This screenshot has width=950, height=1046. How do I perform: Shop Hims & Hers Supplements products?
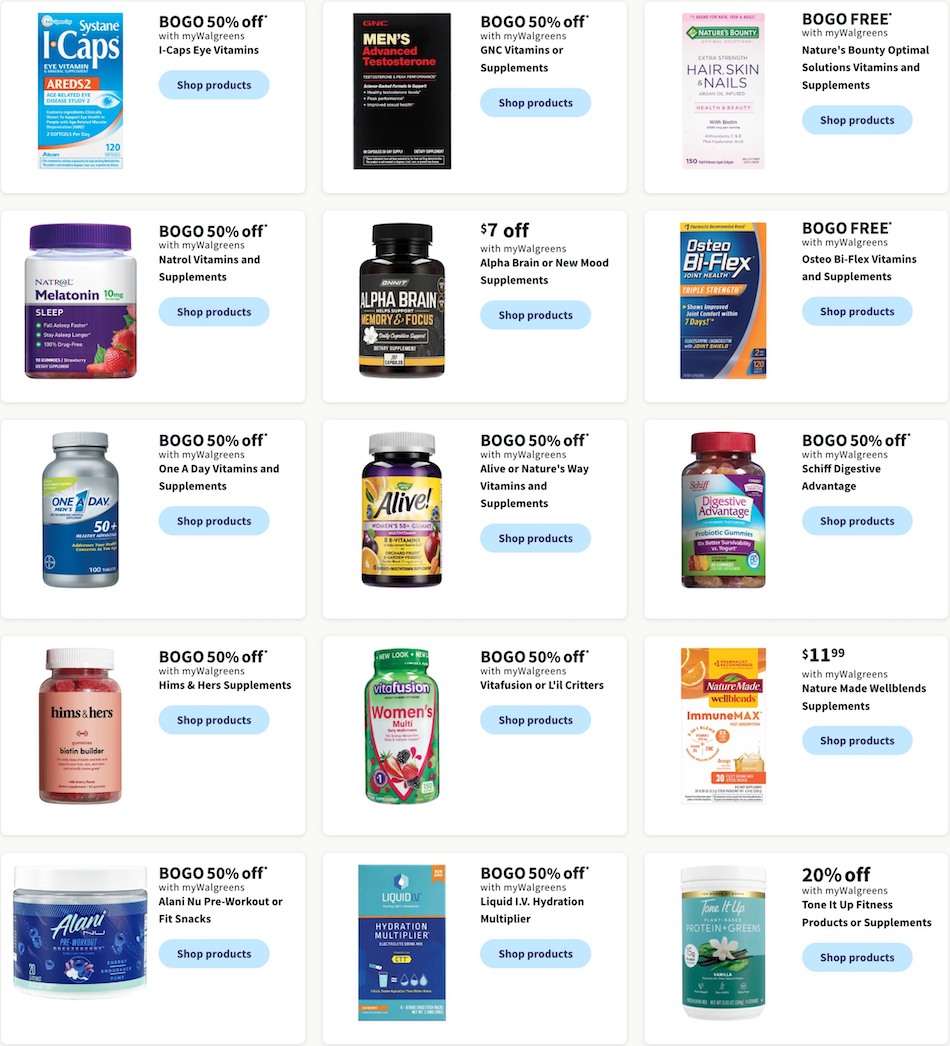tap(214, 720)
